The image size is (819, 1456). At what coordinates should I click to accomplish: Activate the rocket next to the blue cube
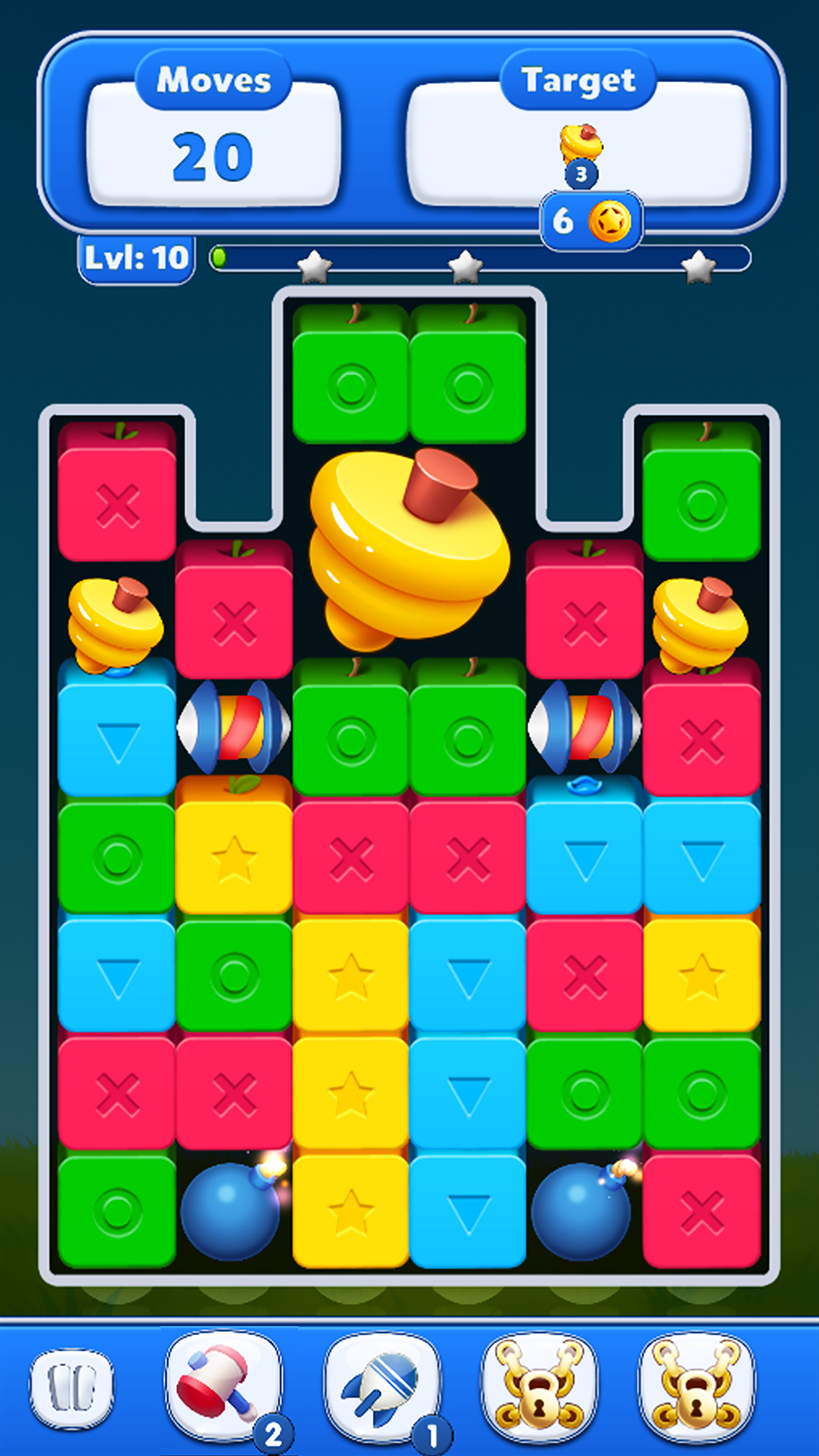[x=234, y=727]
